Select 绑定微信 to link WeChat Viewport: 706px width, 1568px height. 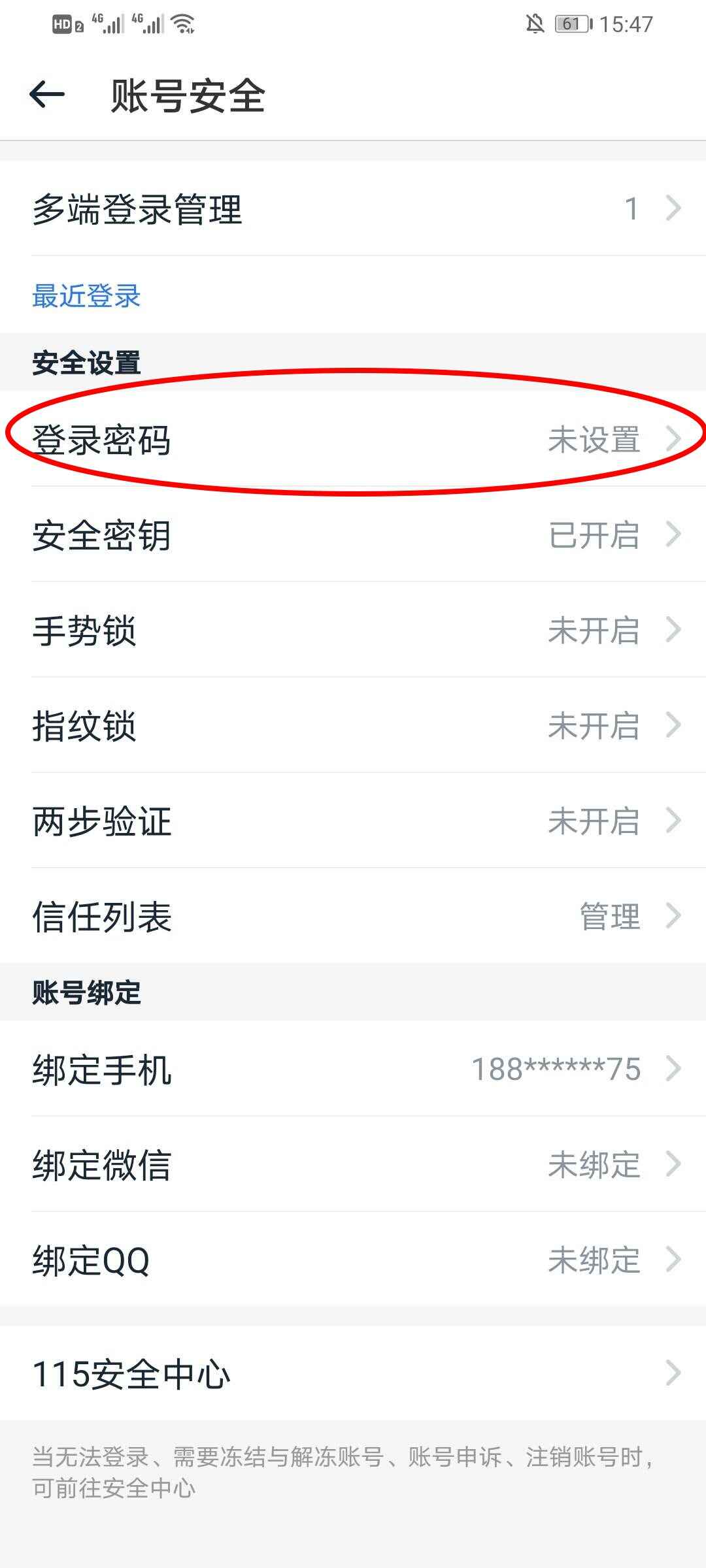pyautogui.click(x=353, y=1164)
